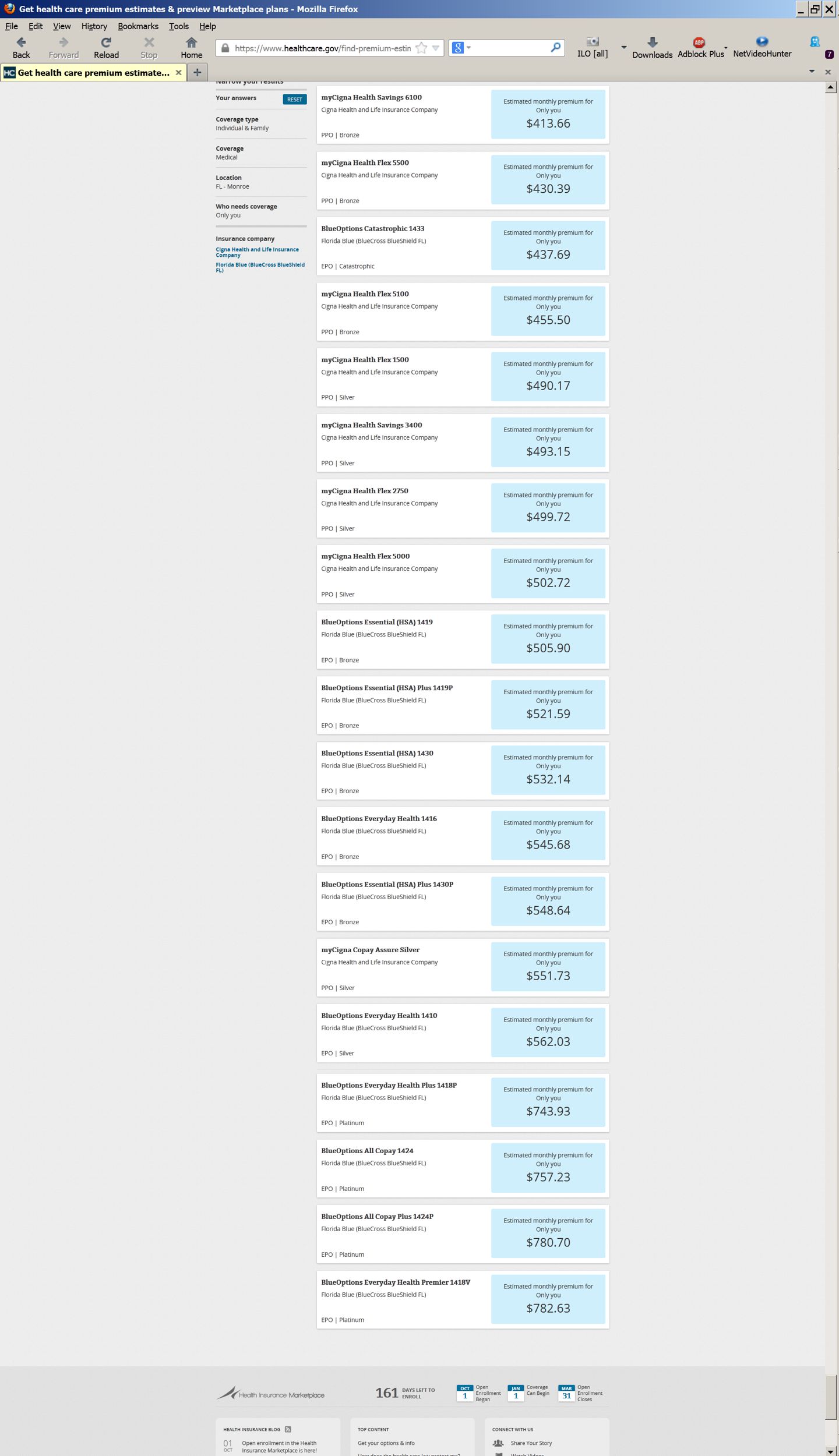The image size is (839, 1456).
Task: Bookmark this page with the star icon
Action: 421,48
